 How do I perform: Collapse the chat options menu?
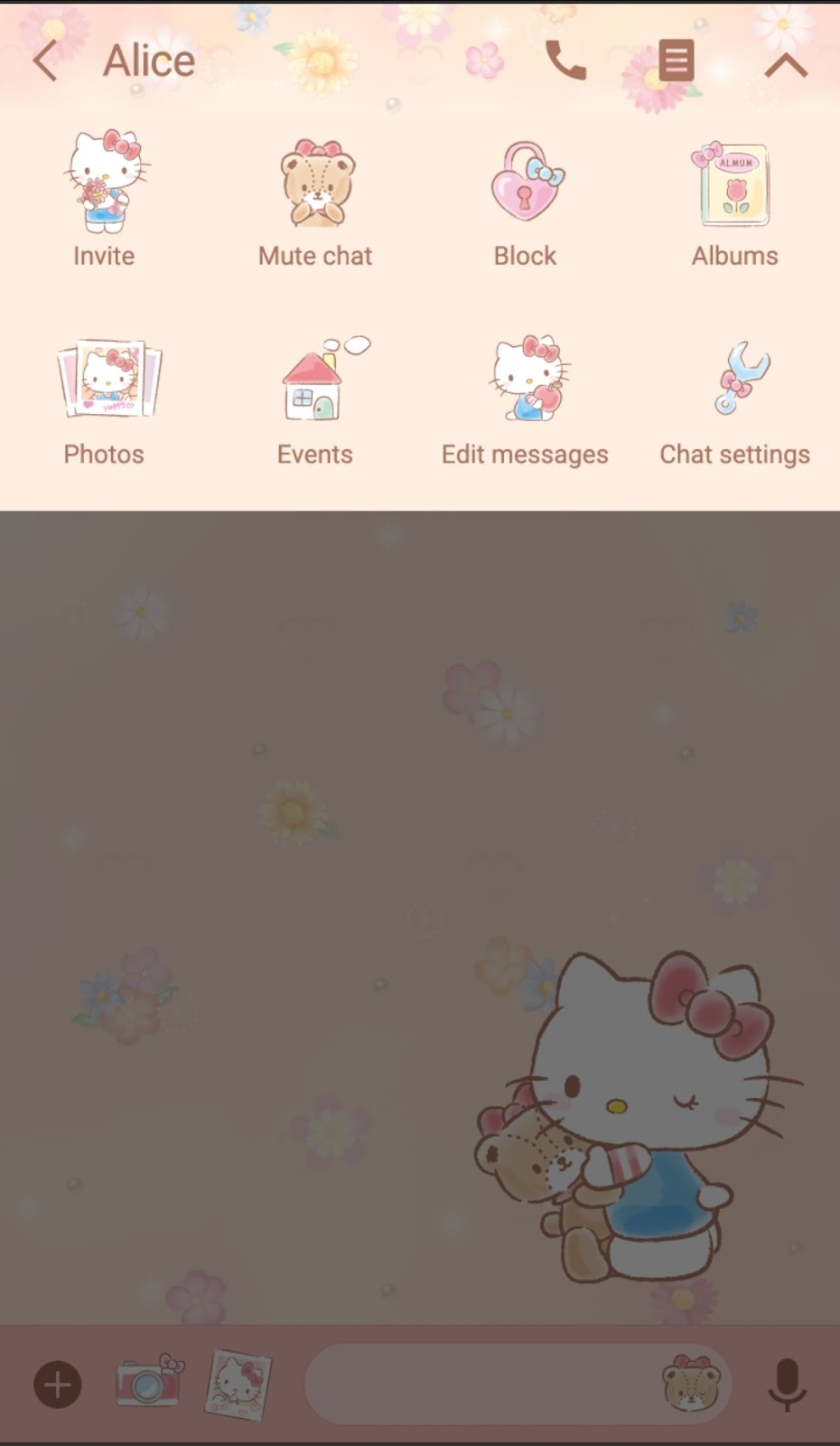point(785,64)
